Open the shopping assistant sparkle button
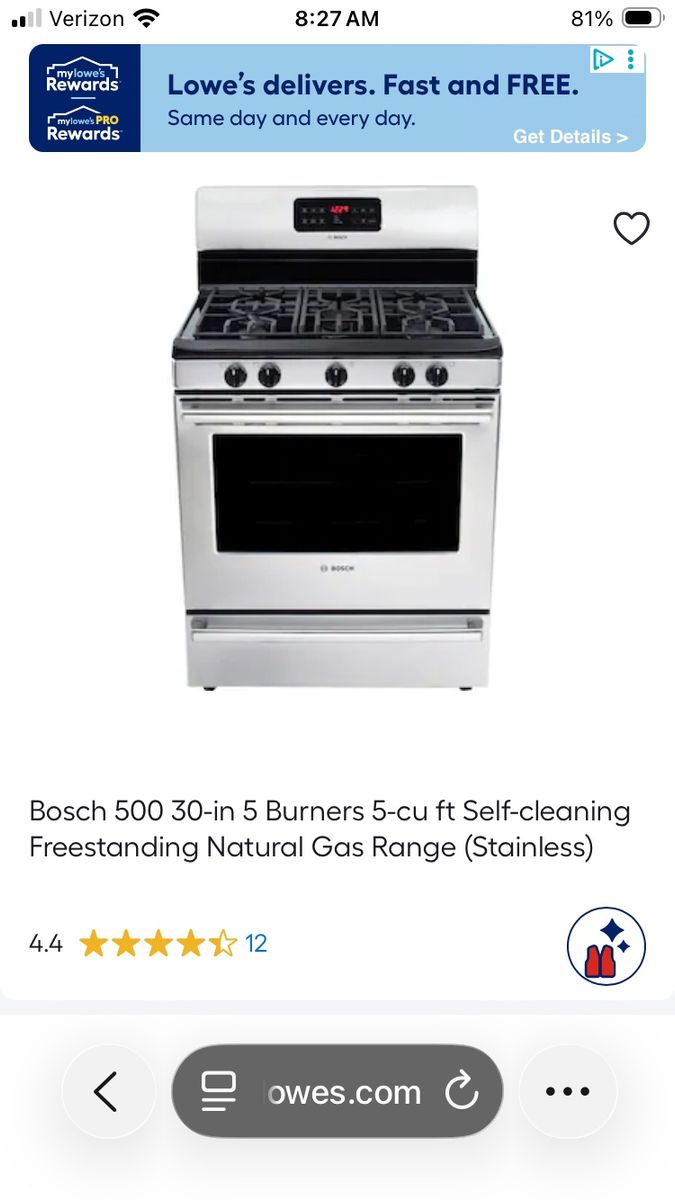Viewport: 675px width, 1200px height. pyautogui.click(x=606, y=946)
